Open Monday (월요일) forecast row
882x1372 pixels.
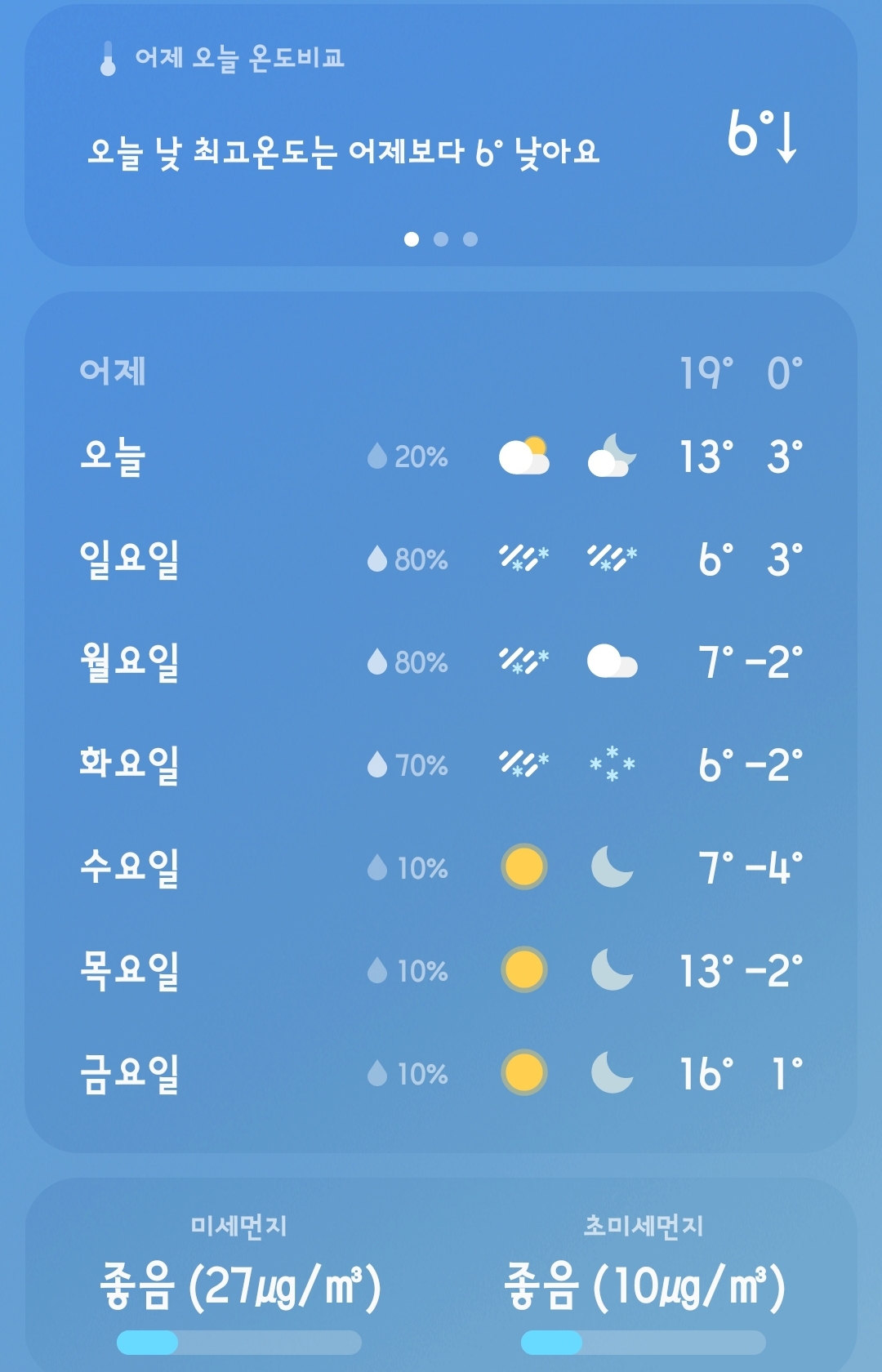(441, 662)
